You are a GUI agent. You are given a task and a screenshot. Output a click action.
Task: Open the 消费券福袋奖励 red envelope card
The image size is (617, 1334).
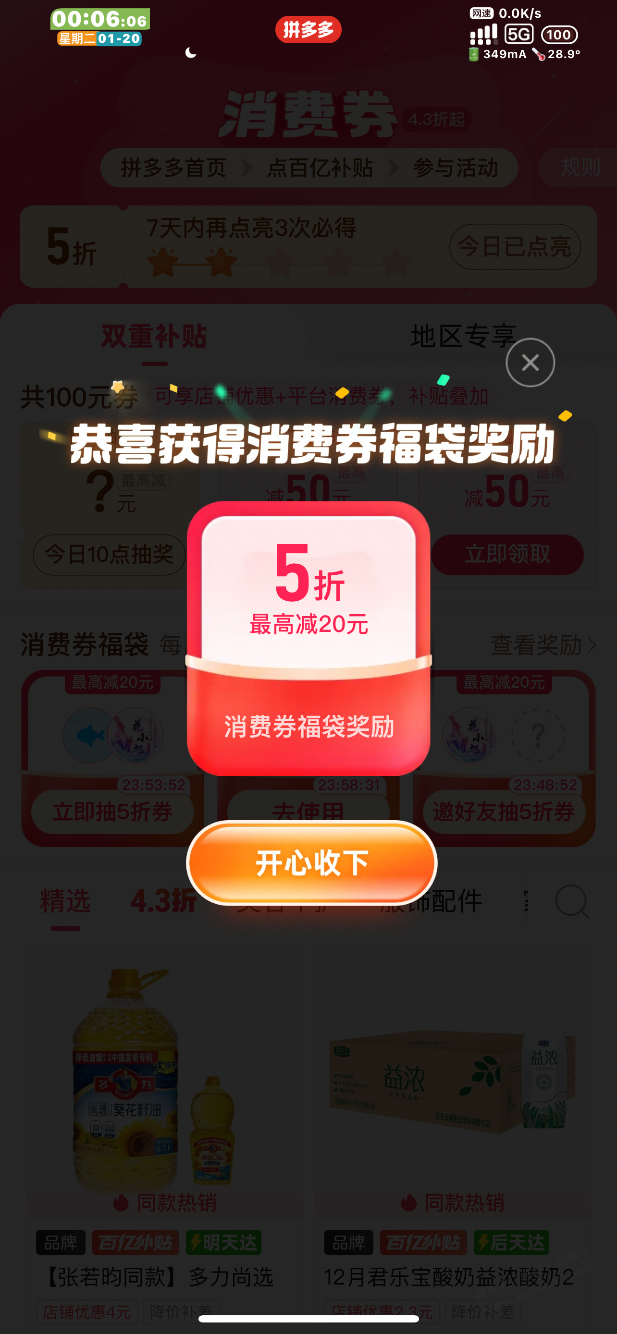tap(309, 640)
